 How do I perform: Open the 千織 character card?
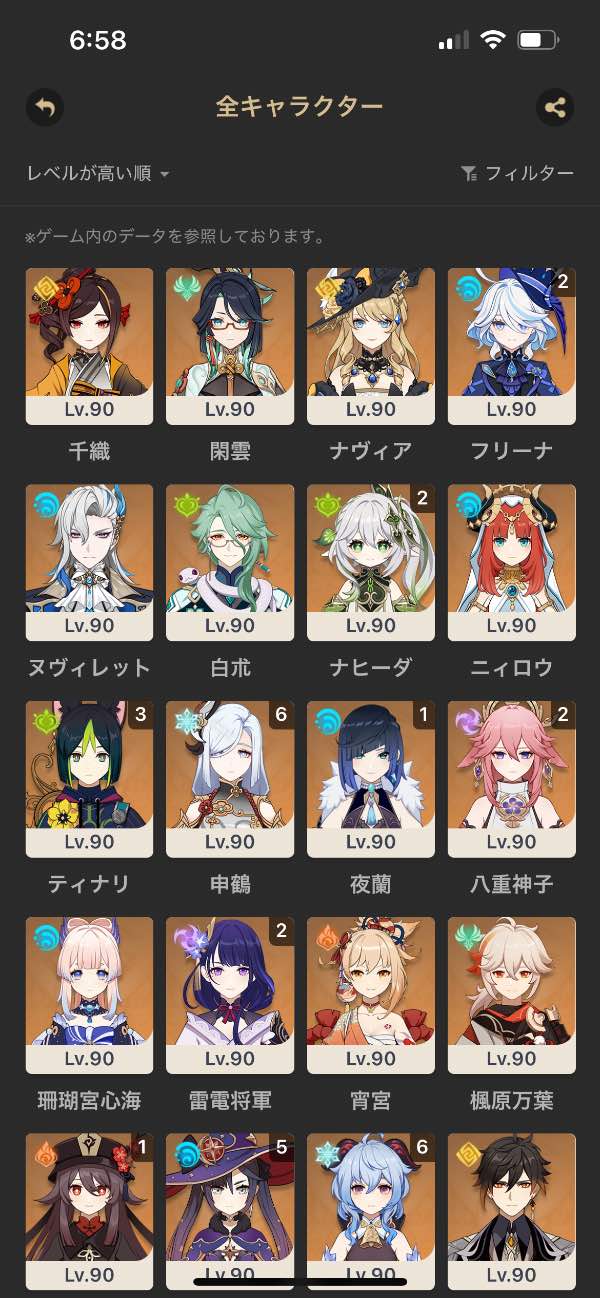coord(90,346)
